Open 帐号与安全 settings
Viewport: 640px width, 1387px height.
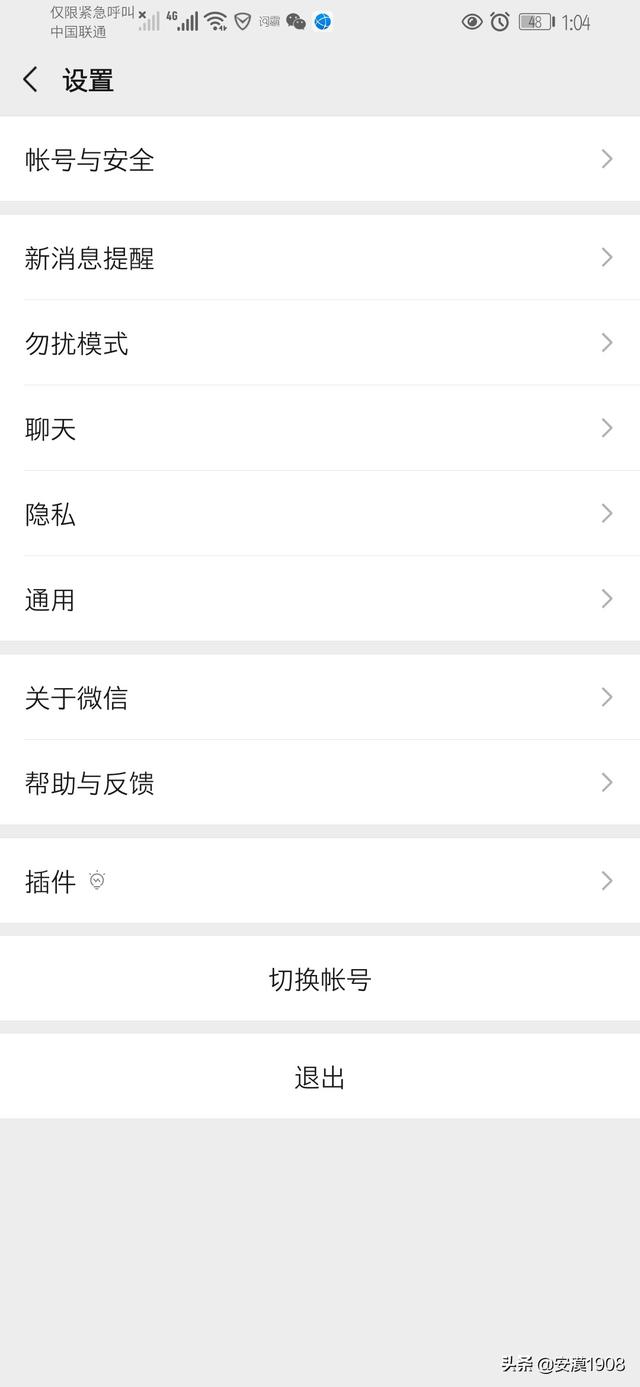(320, 159)
